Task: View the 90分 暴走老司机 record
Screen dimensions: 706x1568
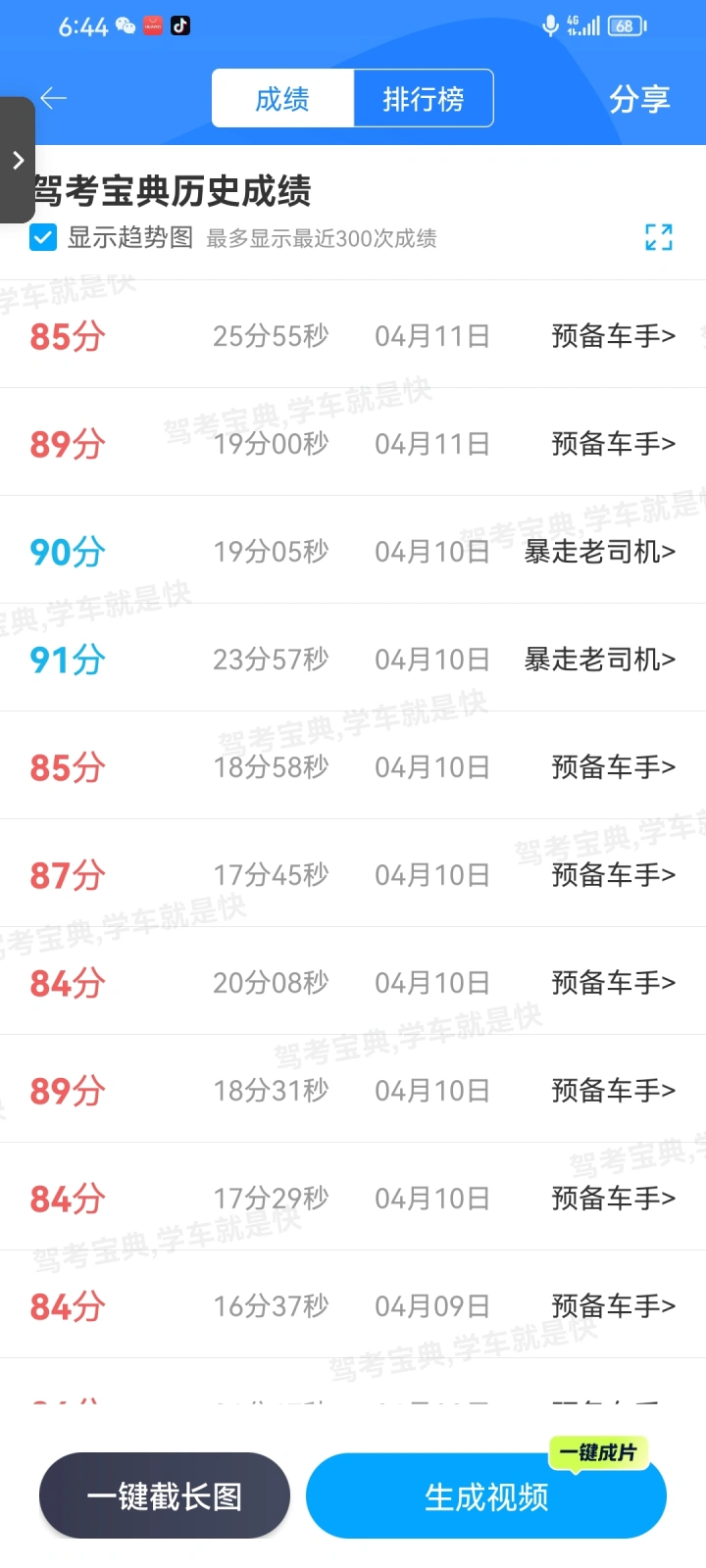Action: (353, 551)
